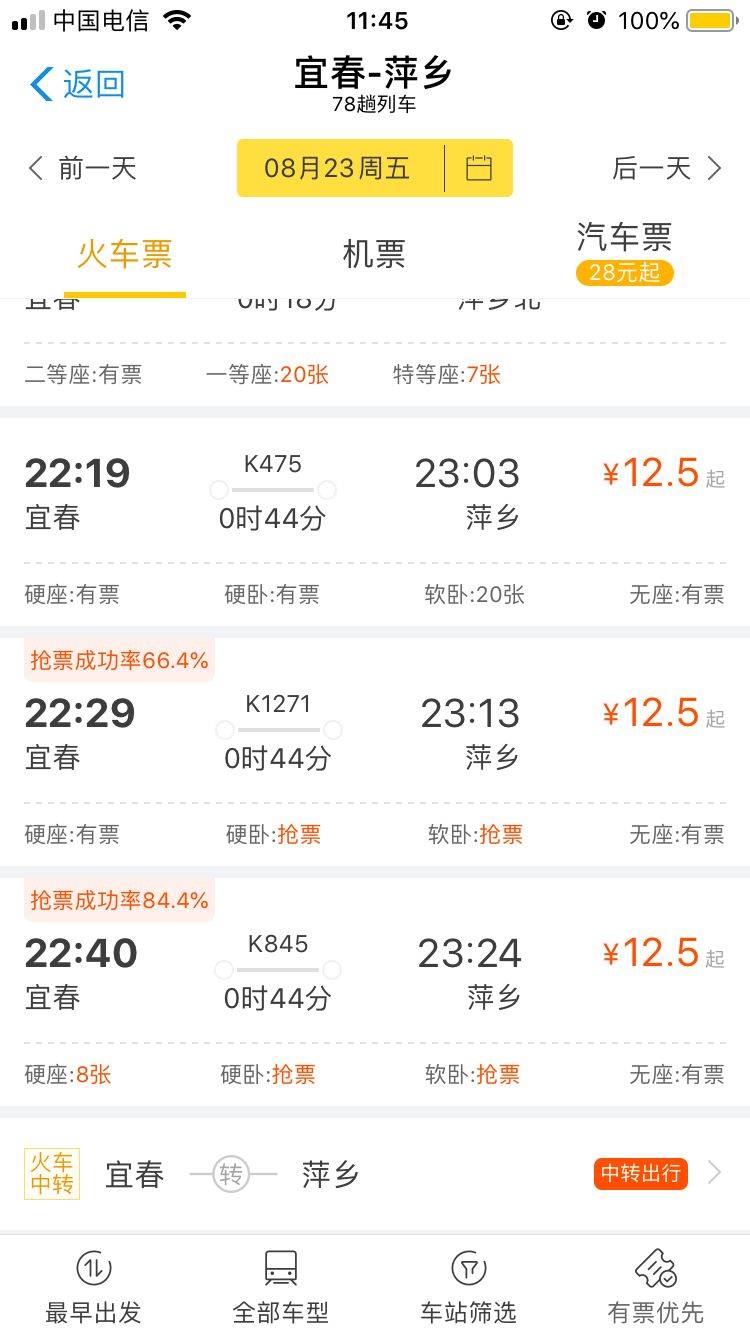Open 车站筛选 station filter
This screenshot has height=1334, width=750.
[468, 1286]
